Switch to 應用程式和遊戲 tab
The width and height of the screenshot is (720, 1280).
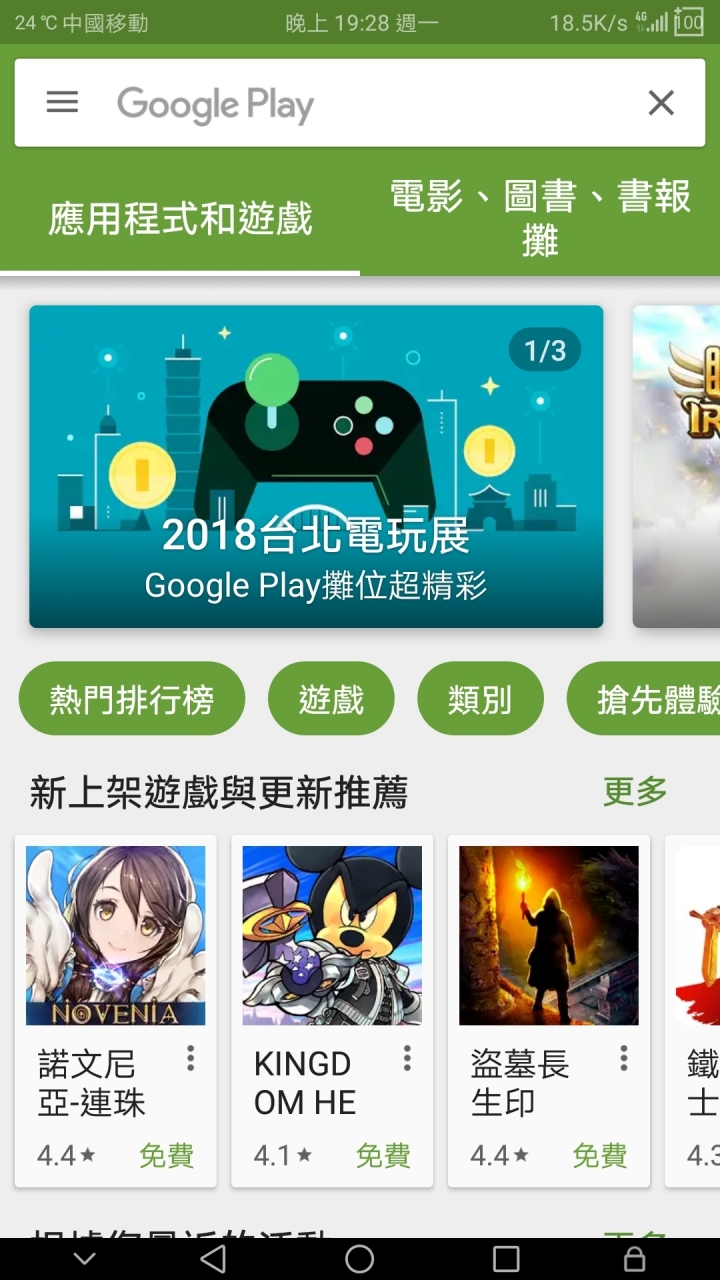pos(180,219)
